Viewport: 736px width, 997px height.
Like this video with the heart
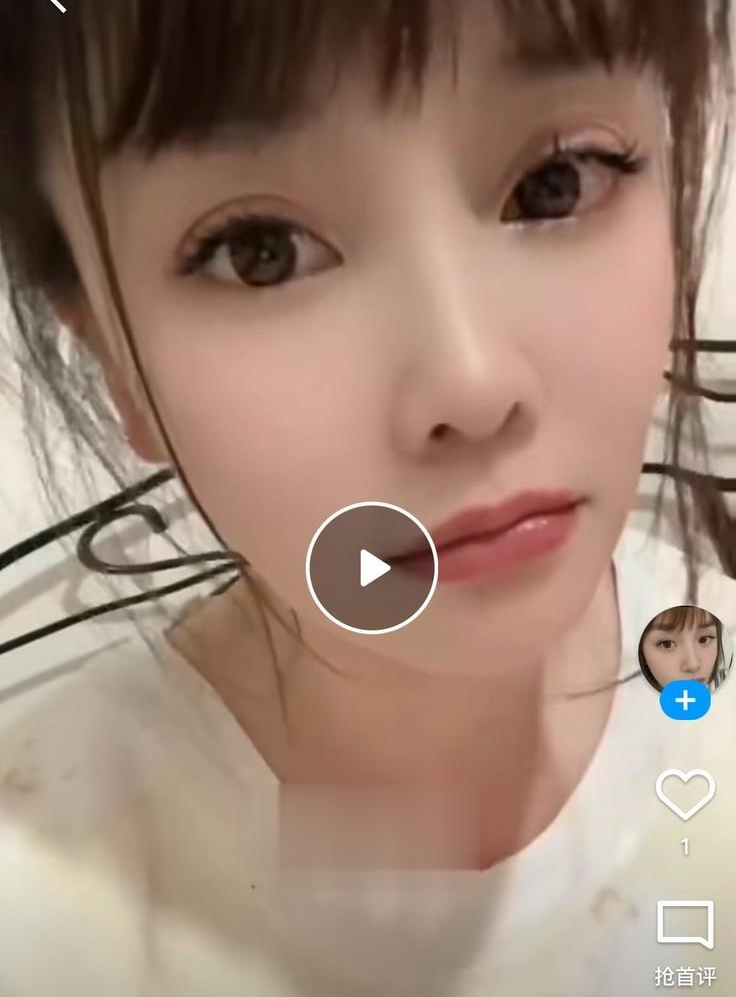[x=685, y=795]
